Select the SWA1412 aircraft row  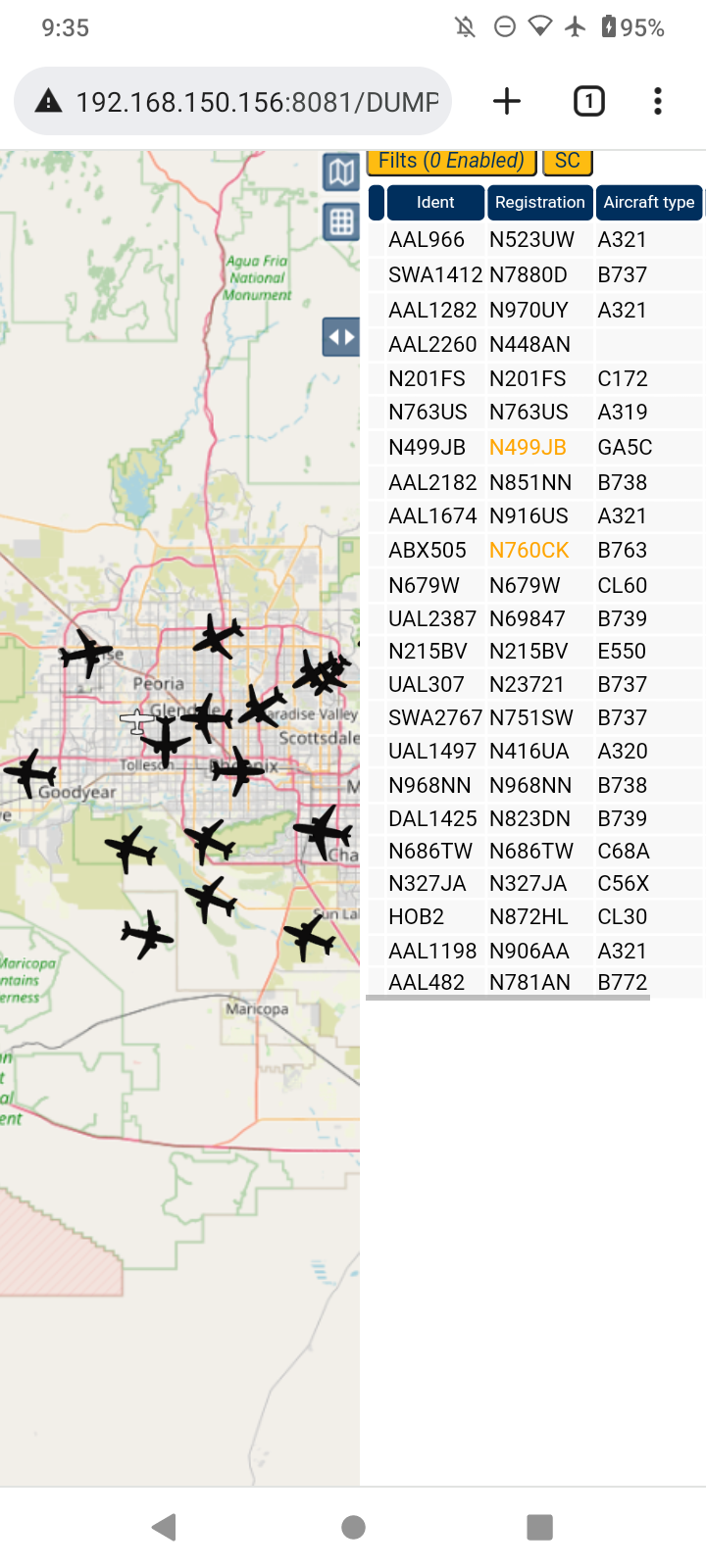[x=535, y=275]
